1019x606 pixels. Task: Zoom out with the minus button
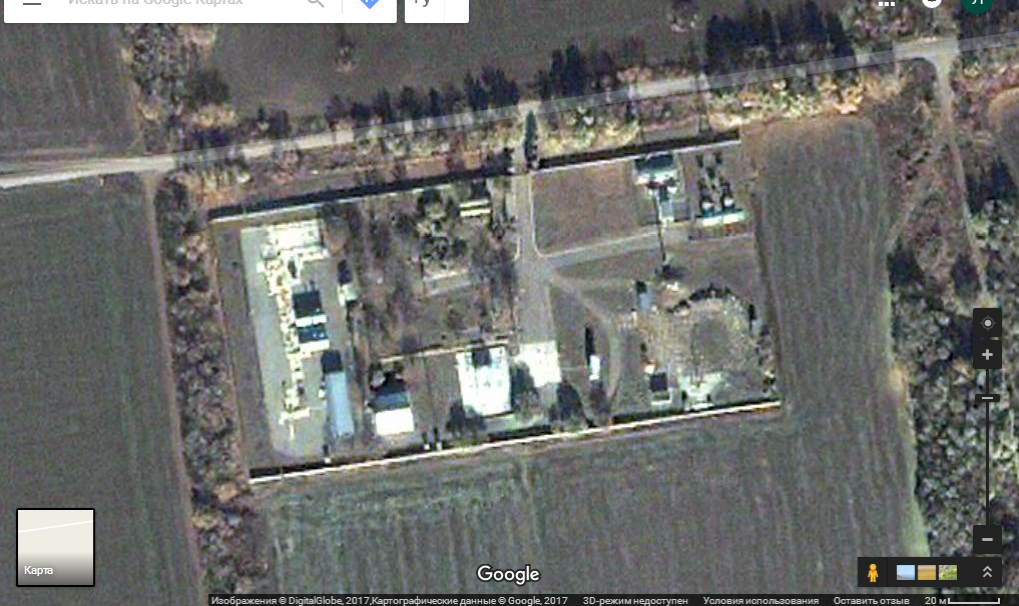(x=987, y=539)
